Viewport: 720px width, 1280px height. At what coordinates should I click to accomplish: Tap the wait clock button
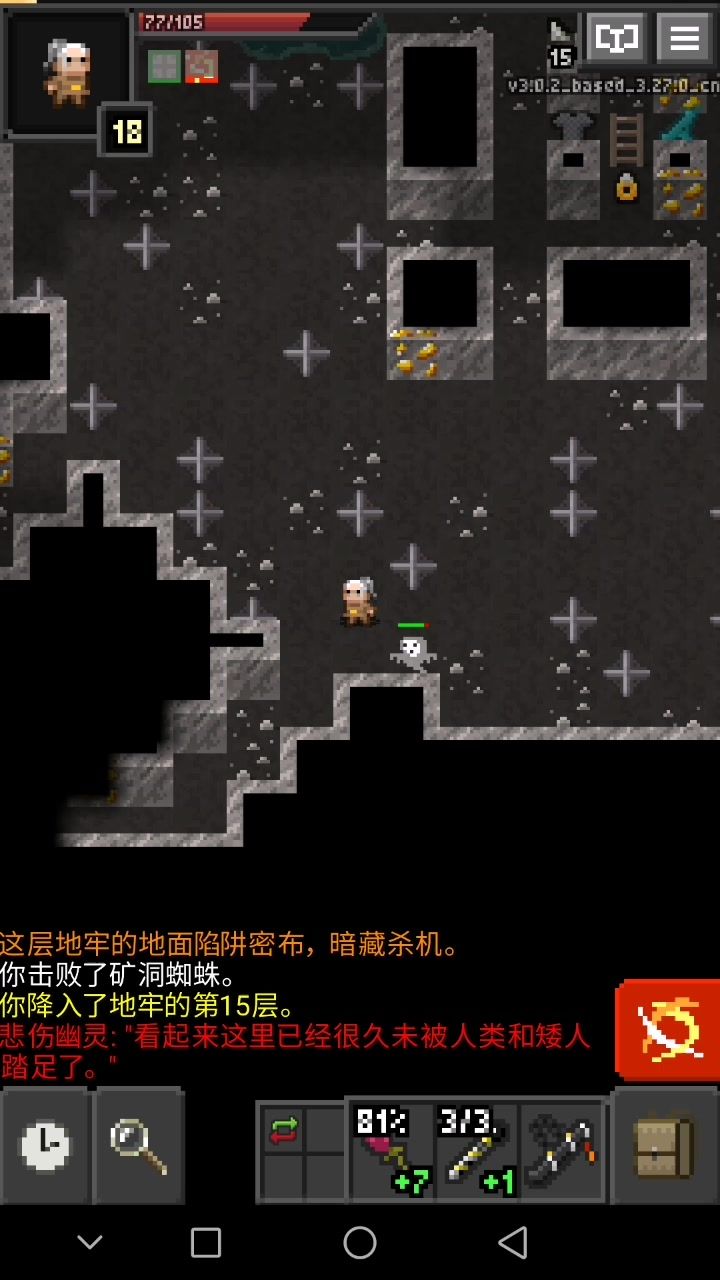point(46,1146)
